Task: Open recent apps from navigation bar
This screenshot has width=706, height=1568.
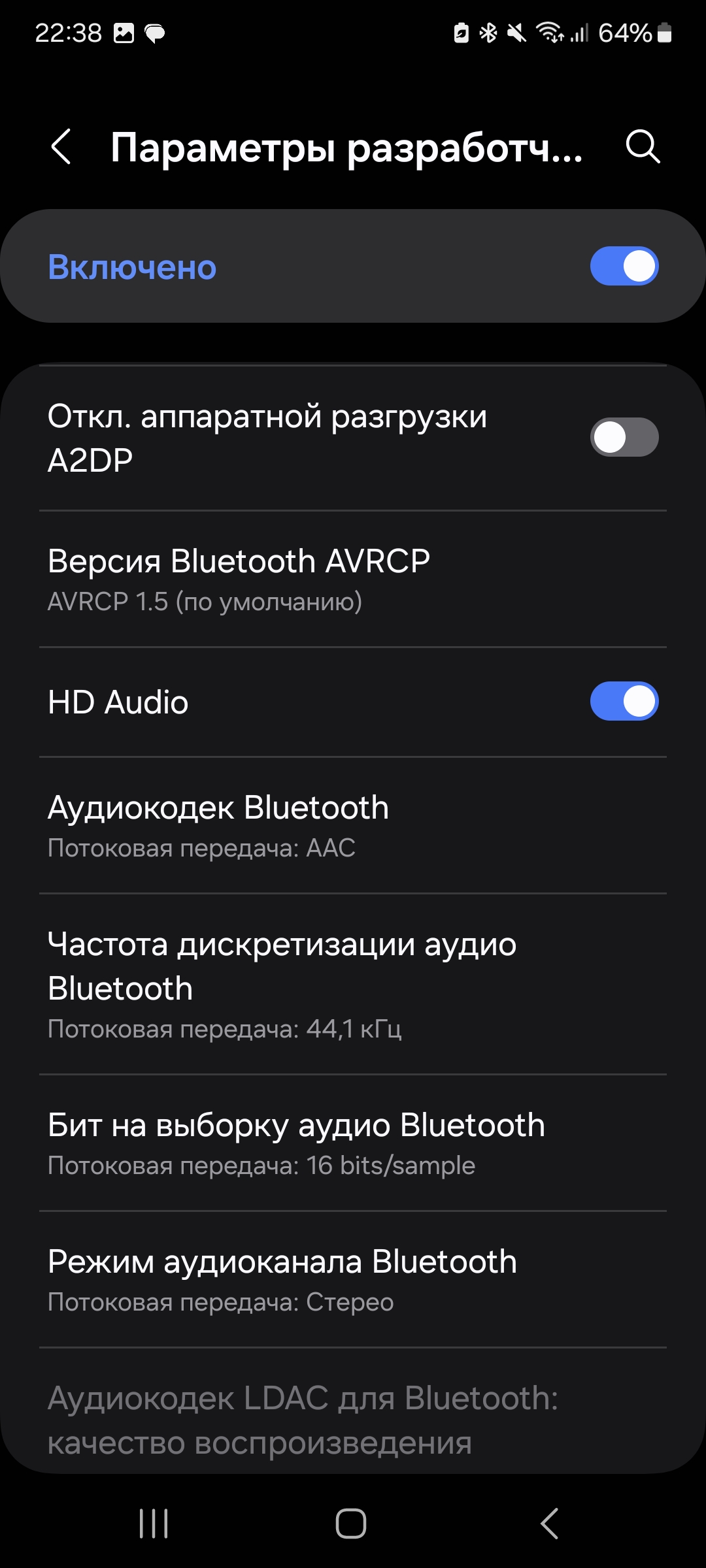Action: [x=154, y=1524]
